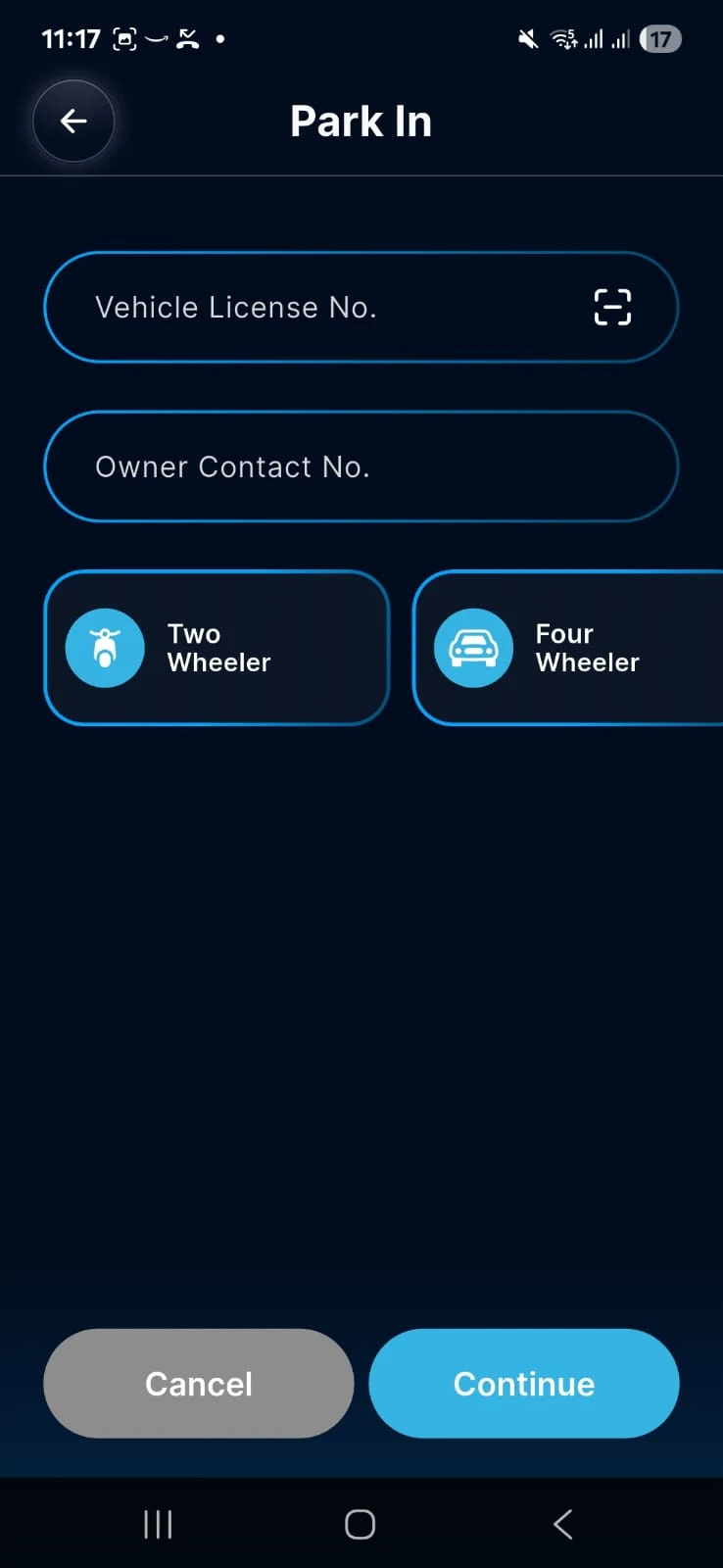Select Two Wheeler vehicle type
Viewport: 723px width, 1568px height.
217,648
